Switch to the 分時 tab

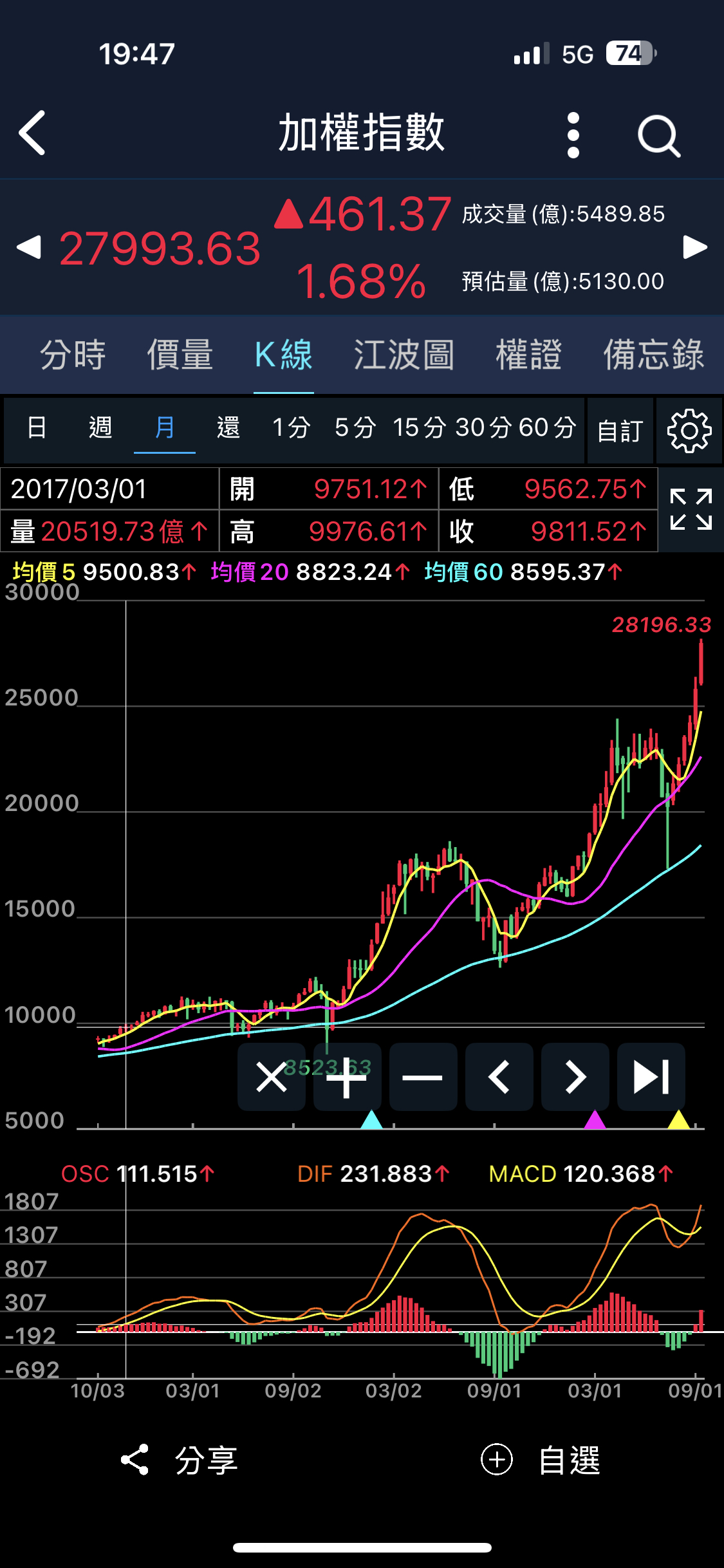(73, 355)
